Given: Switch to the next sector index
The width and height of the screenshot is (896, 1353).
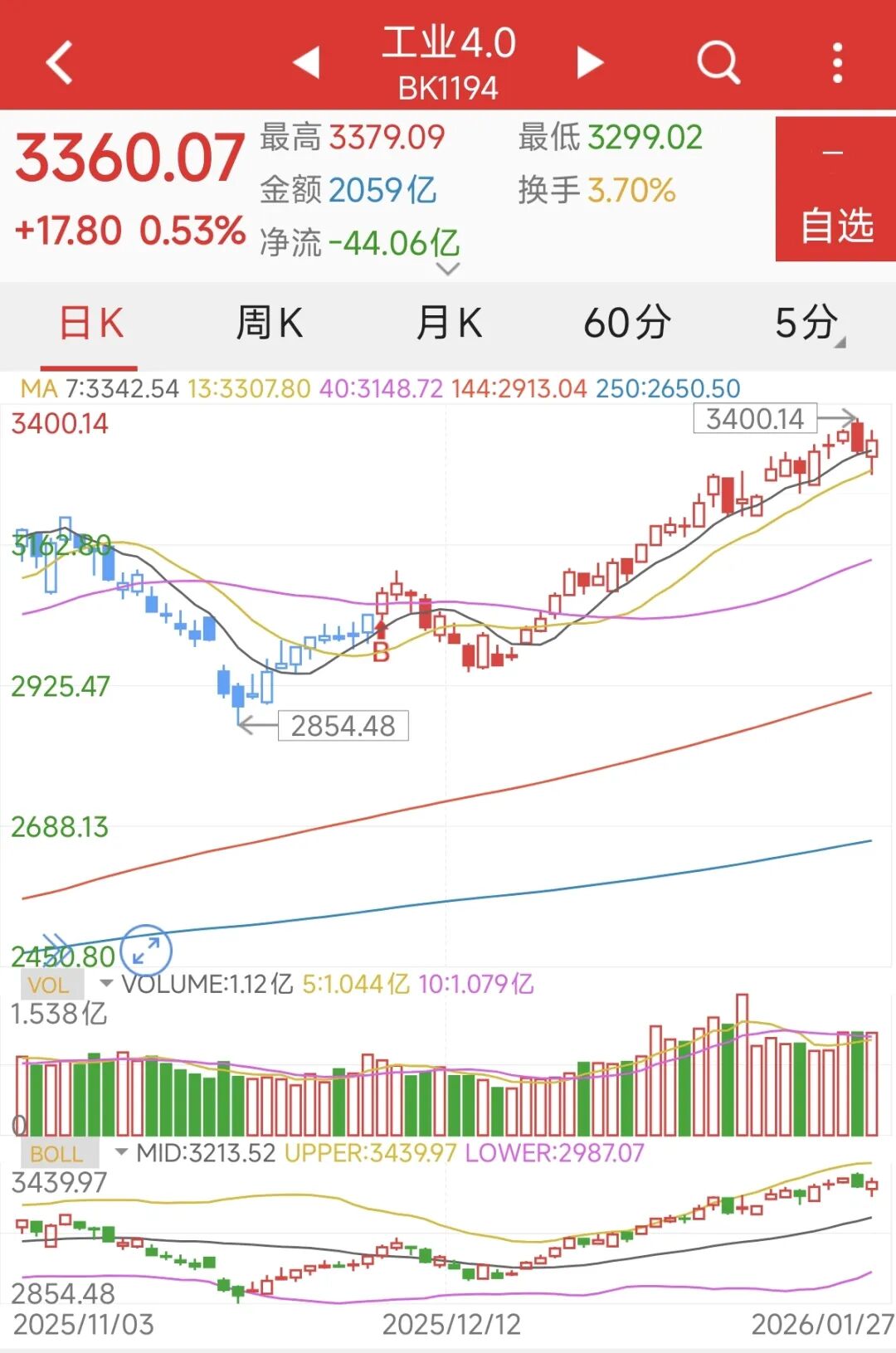Looking at the screenshot, I should pyautogui.click(x=589, y=63).
